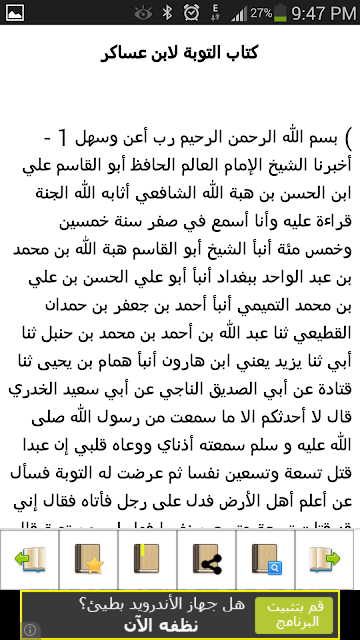
Task: Open the ad info icon
Action: (x=29, y=631)
